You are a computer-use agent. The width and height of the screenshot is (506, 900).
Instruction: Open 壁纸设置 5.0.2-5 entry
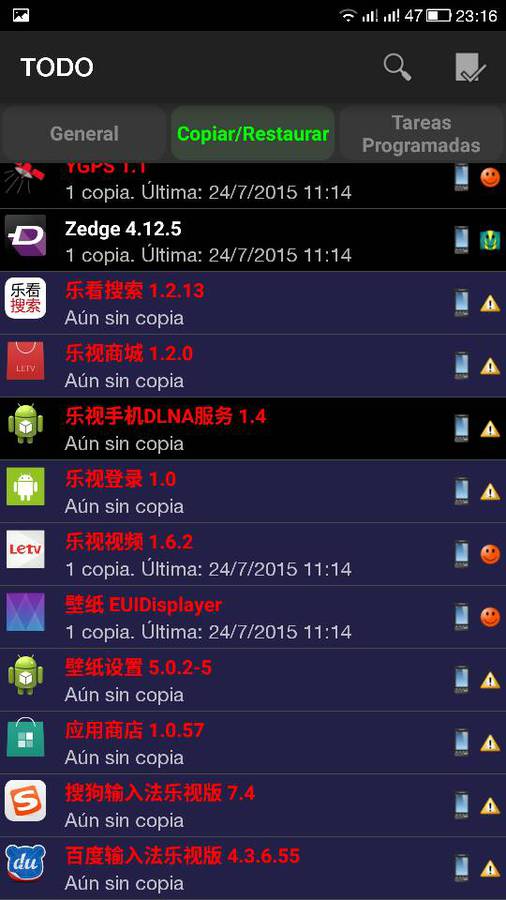(253, 680)
